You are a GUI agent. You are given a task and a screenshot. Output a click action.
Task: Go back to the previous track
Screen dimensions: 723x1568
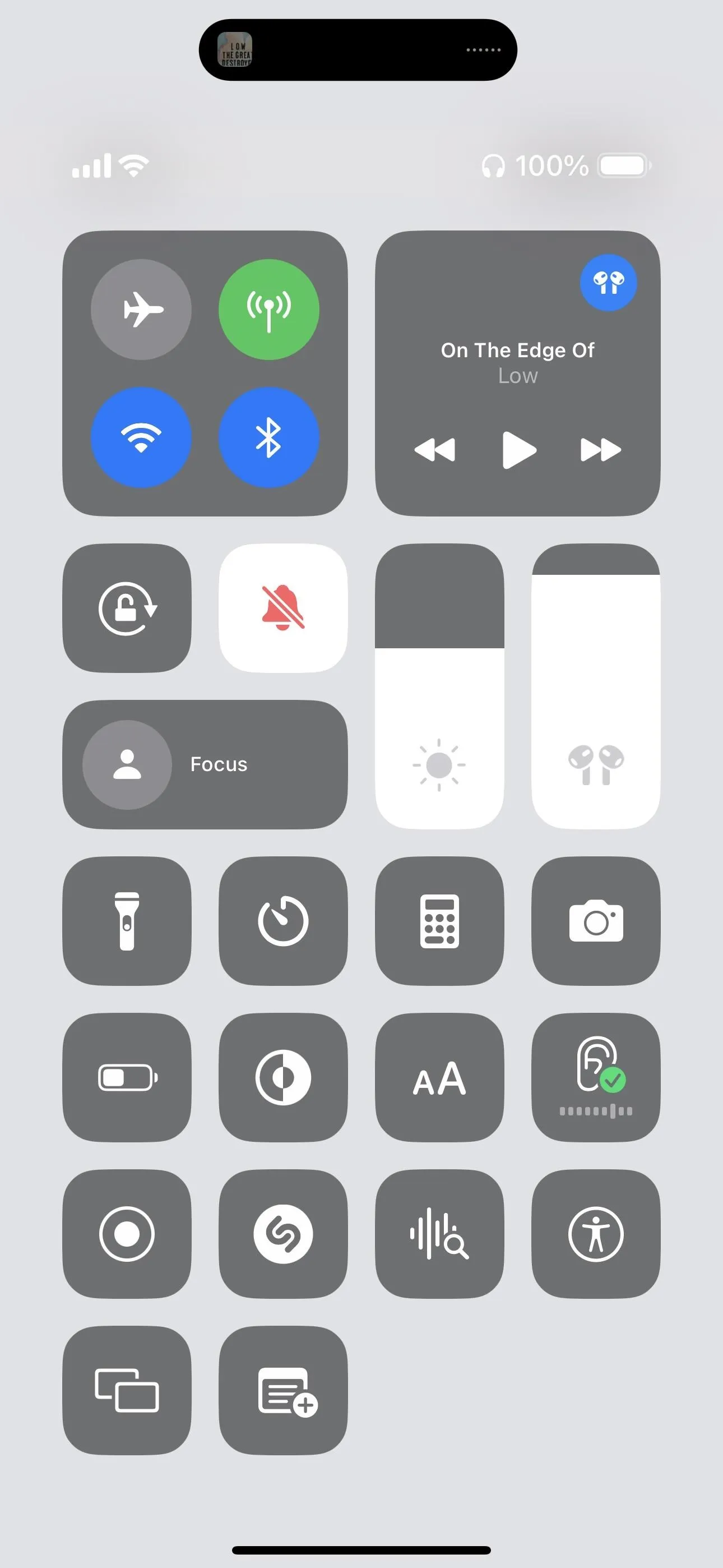(x=434, y=450)
